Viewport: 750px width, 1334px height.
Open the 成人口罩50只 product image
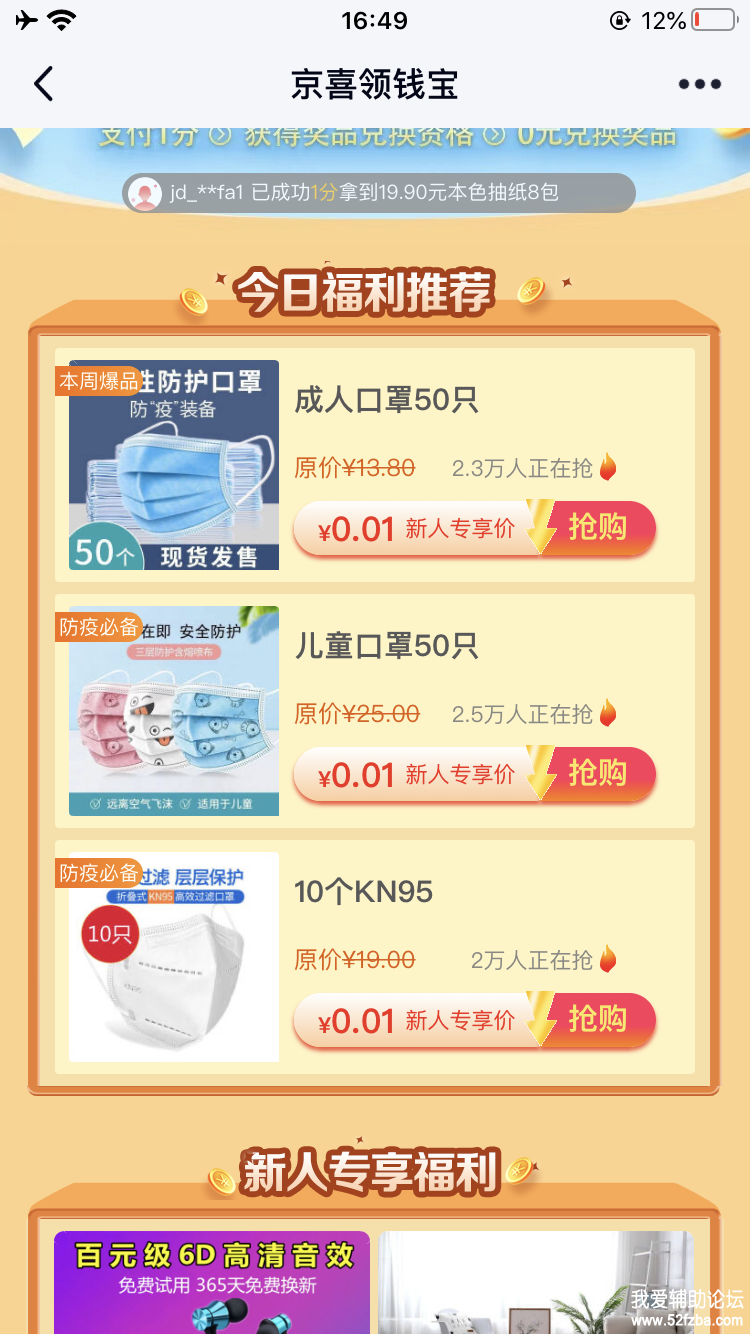point(174,465)
